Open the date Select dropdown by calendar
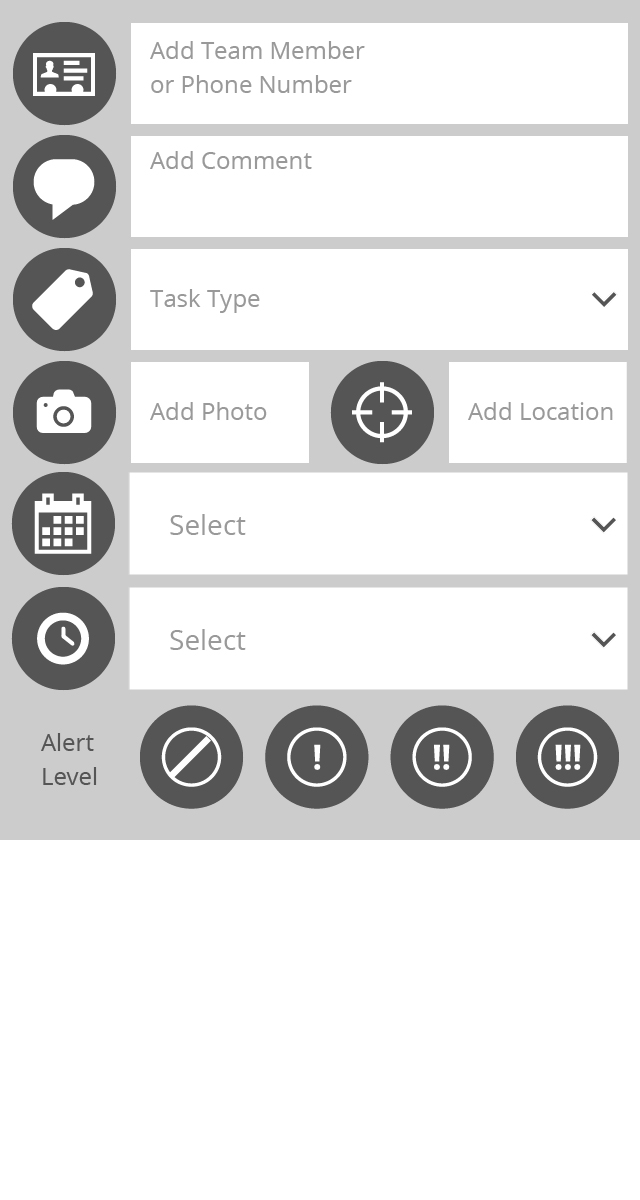 [x=378, y=524]
